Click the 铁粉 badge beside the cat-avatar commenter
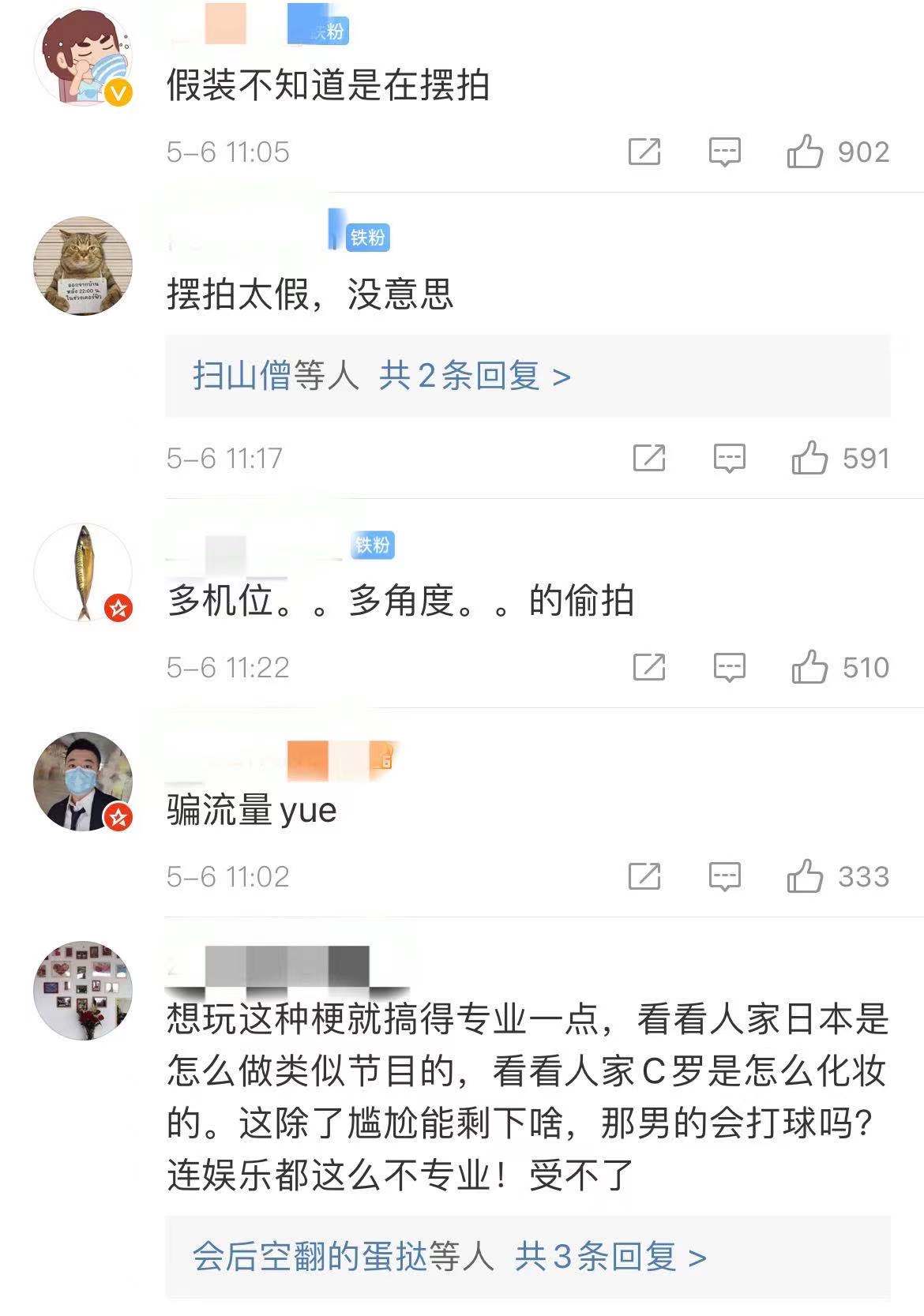Screen dimensions: 924x1316 click(x=368, y=234)
